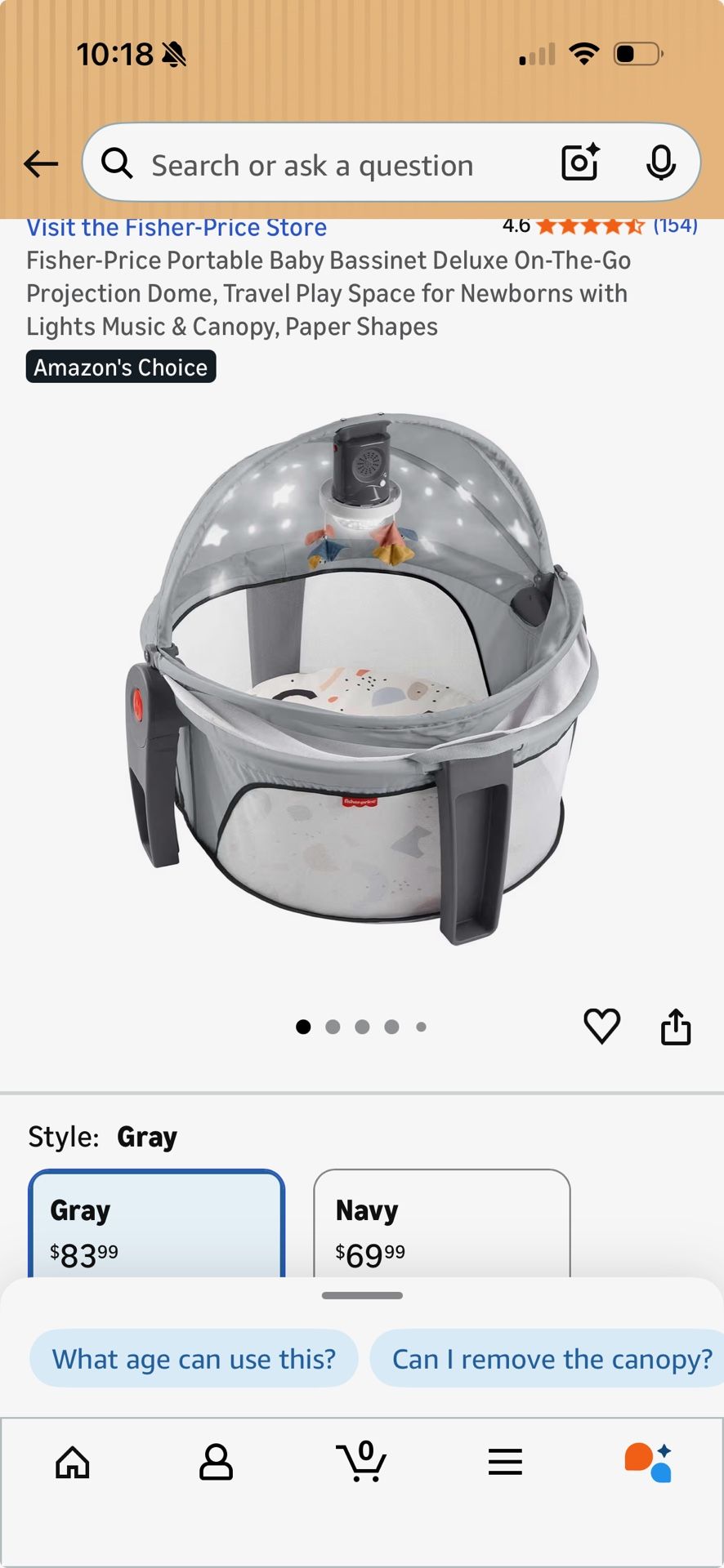The width and height of the screenshot is (724, 1568).
Task: Return to the Amazon home screen
Action: point(73,1462)
